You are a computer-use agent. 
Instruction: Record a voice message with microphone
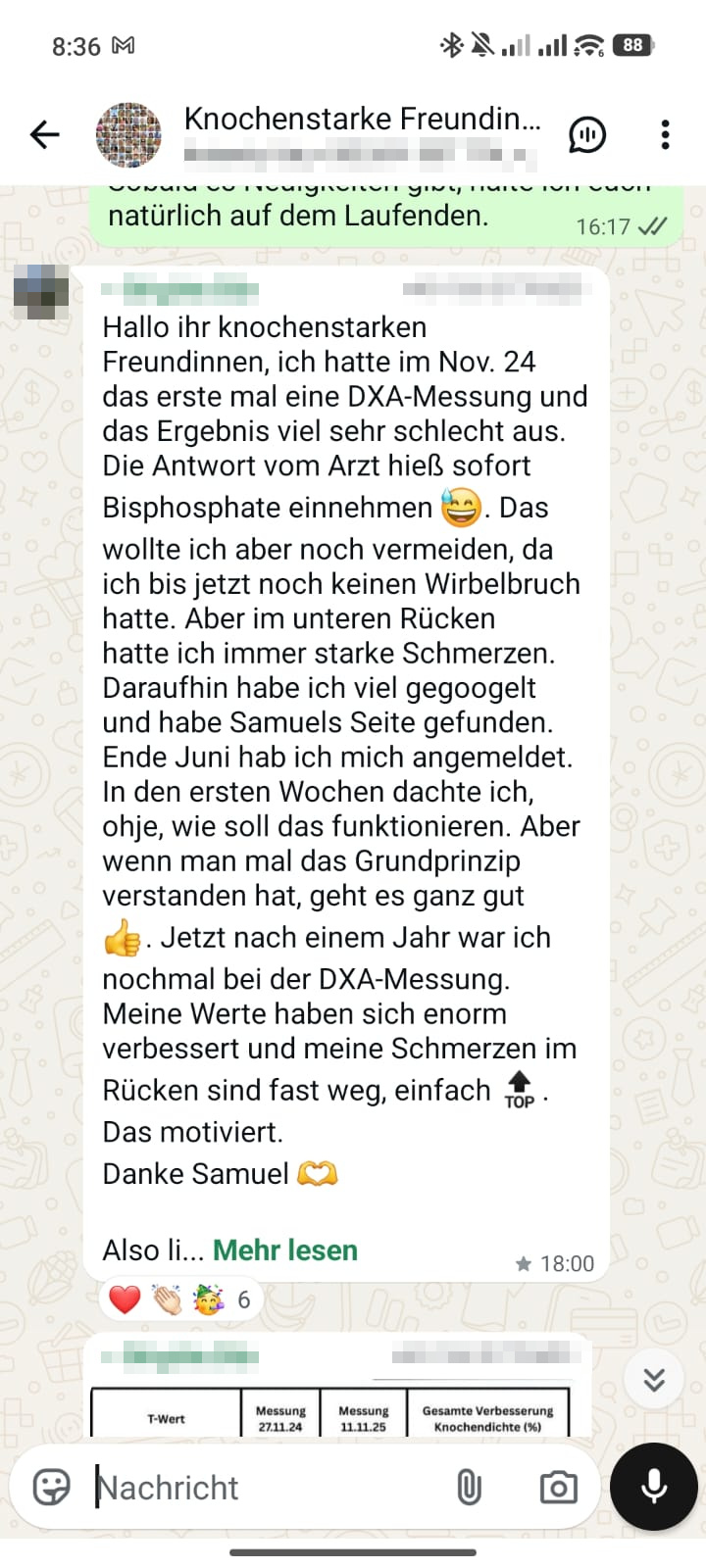point(654,1487)
